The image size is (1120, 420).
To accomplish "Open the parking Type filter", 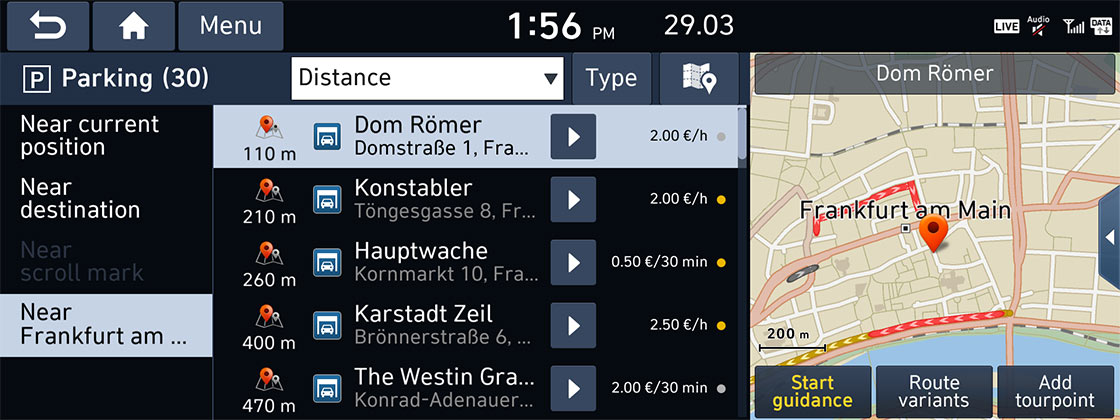I will click(611, 78).
